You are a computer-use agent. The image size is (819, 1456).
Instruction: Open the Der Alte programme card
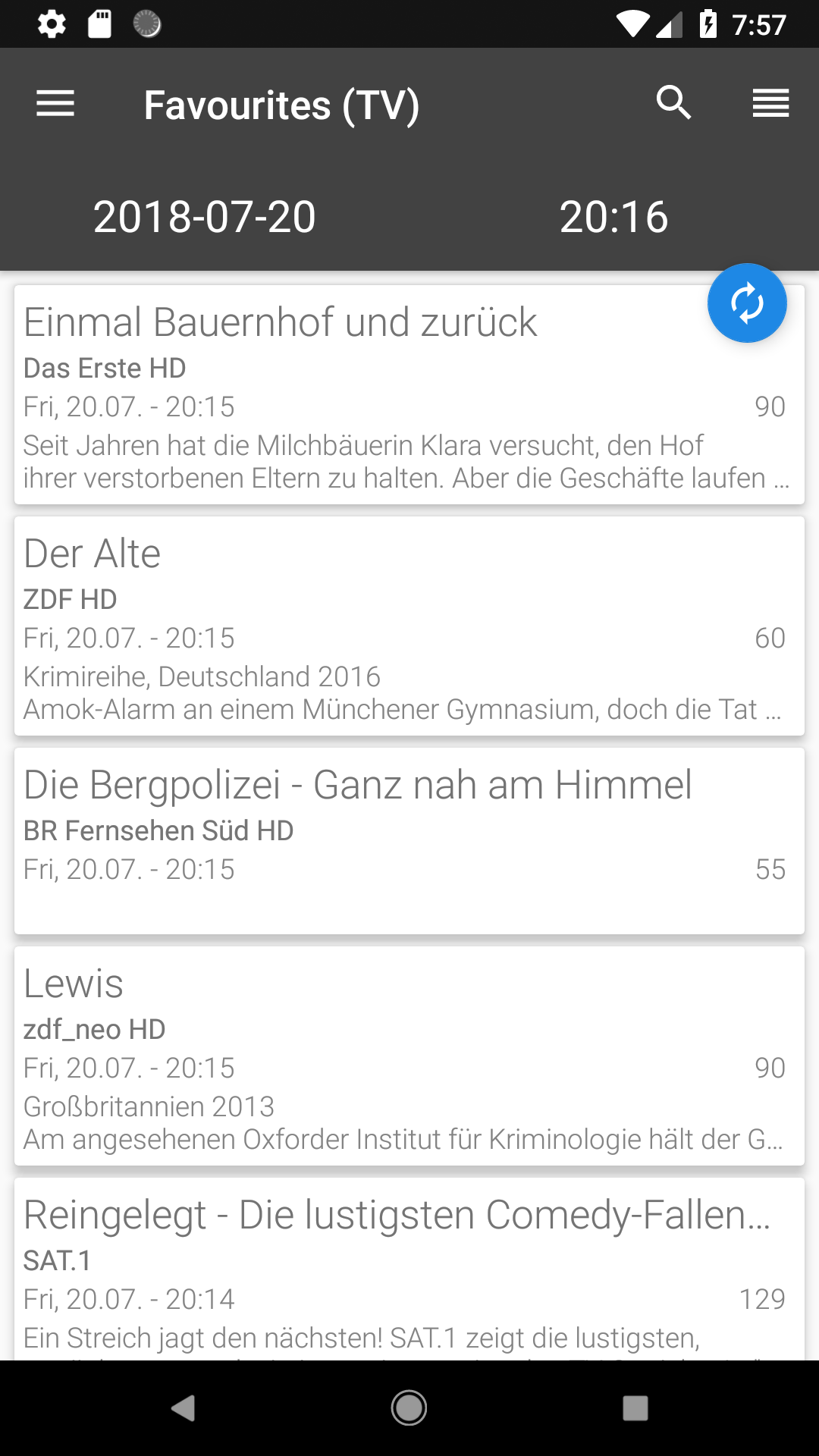(x=409, y=626)
